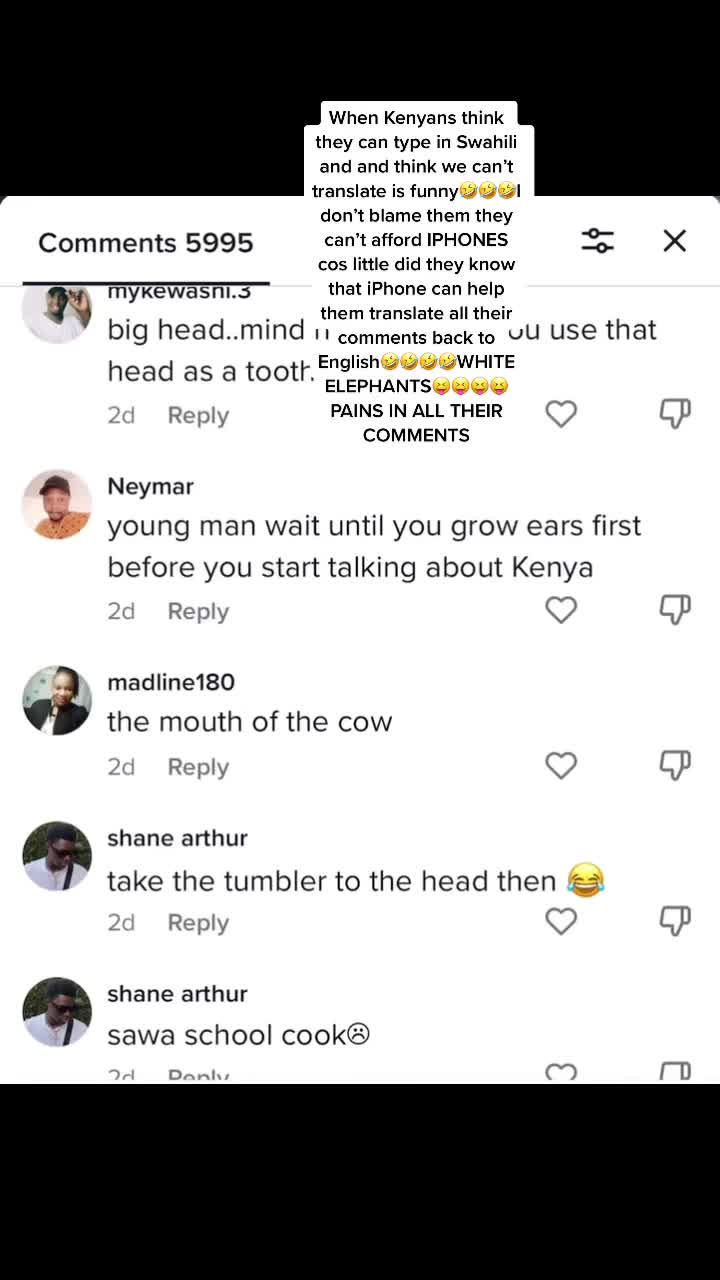720x1280 pixels.
Task: Open avatar beside sawa school cook comment
Action: (57, 1012)
